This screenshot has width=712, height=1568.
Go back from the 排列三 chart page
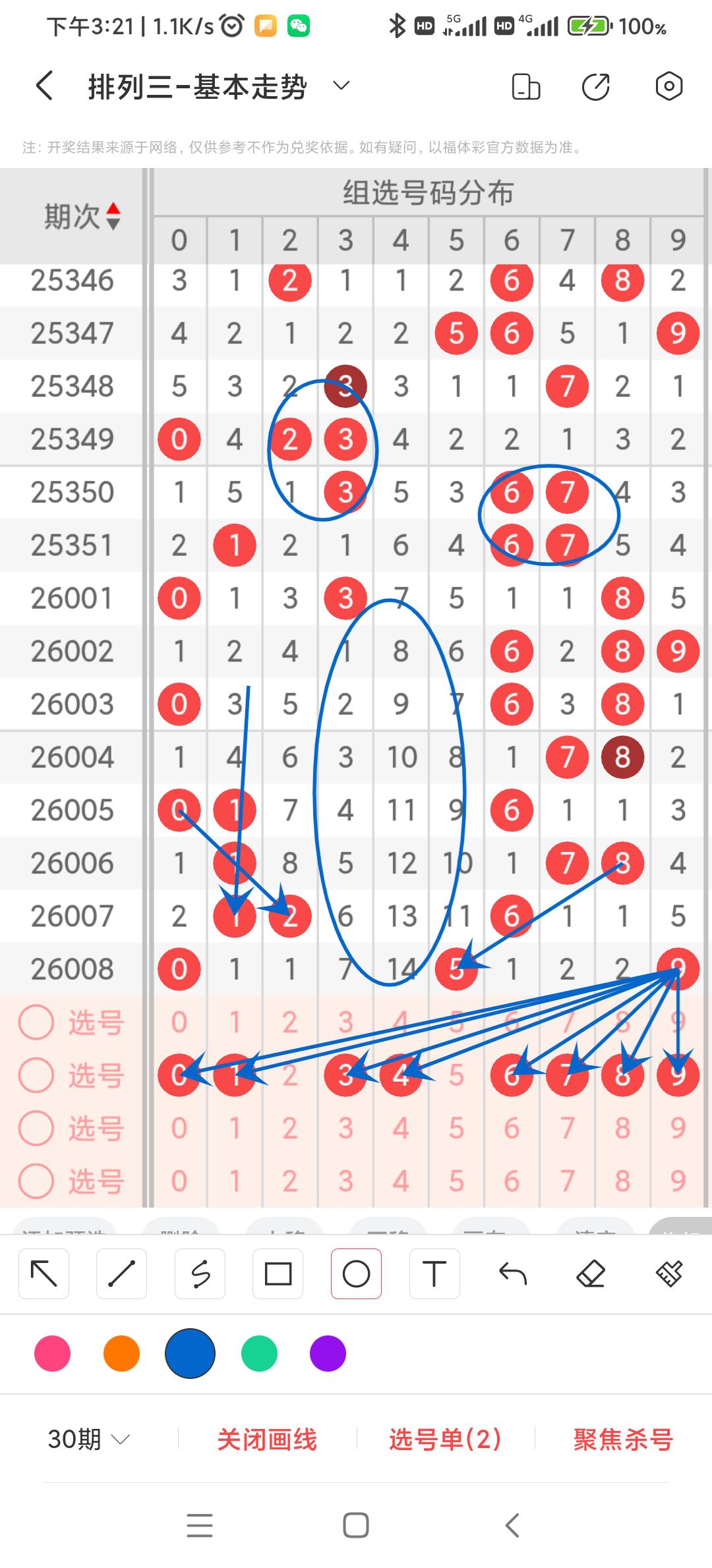click(x=44, y=86)
